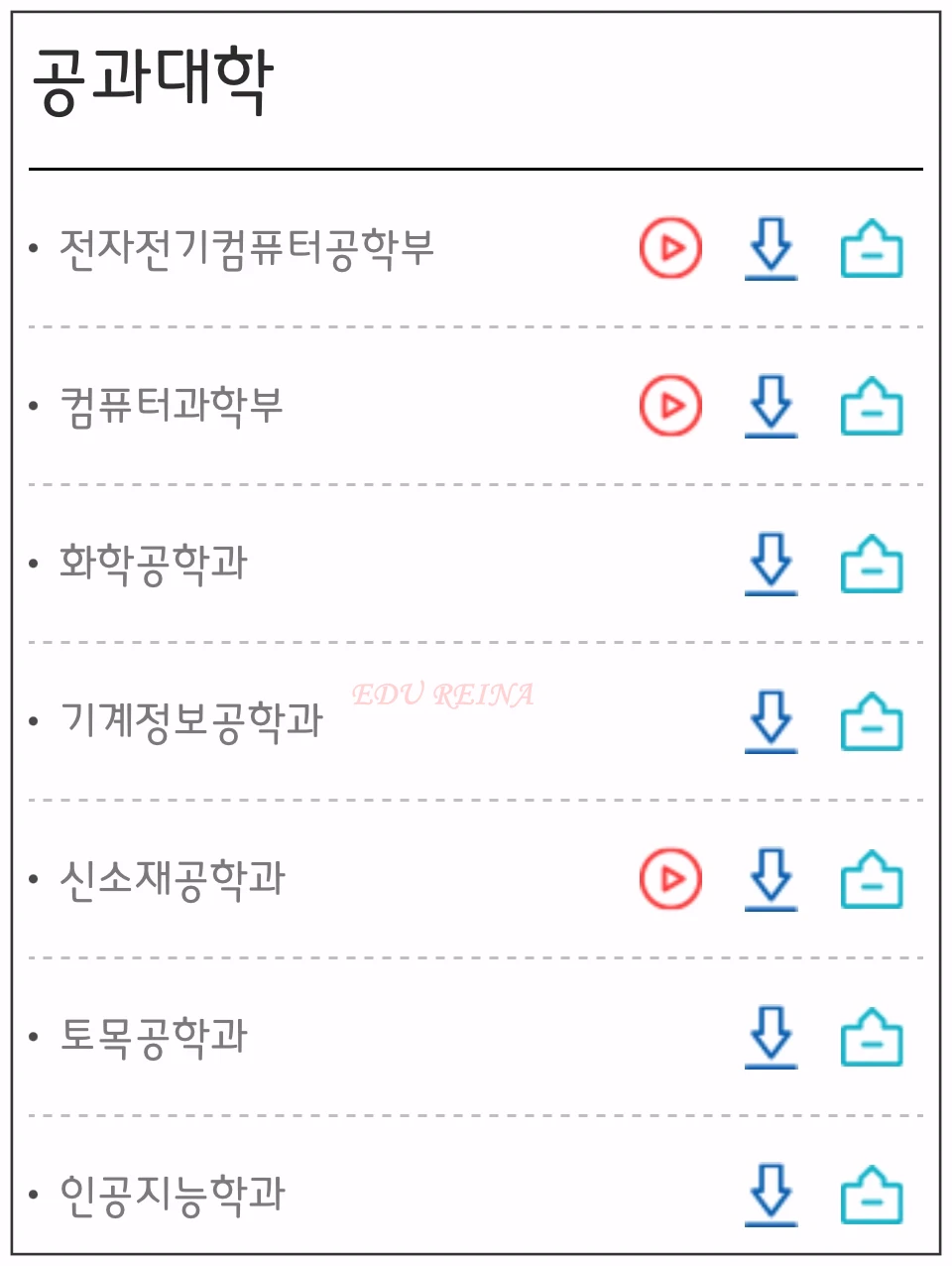Play the video for 신소재공학과
The height and width of the screenshot is (1266, 952).
671,876
